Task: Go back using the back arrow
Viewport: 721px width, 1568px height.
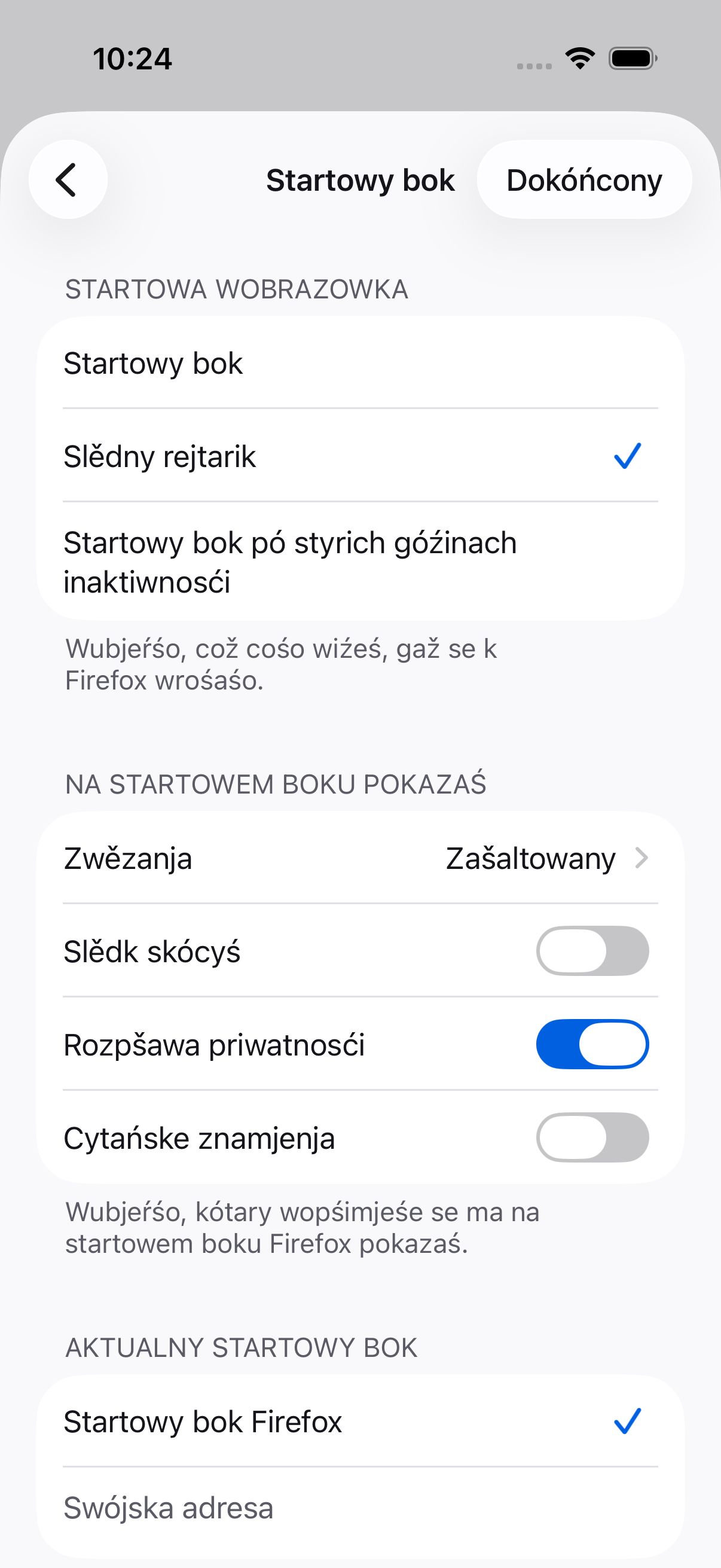Action: (x=68, y=179)
